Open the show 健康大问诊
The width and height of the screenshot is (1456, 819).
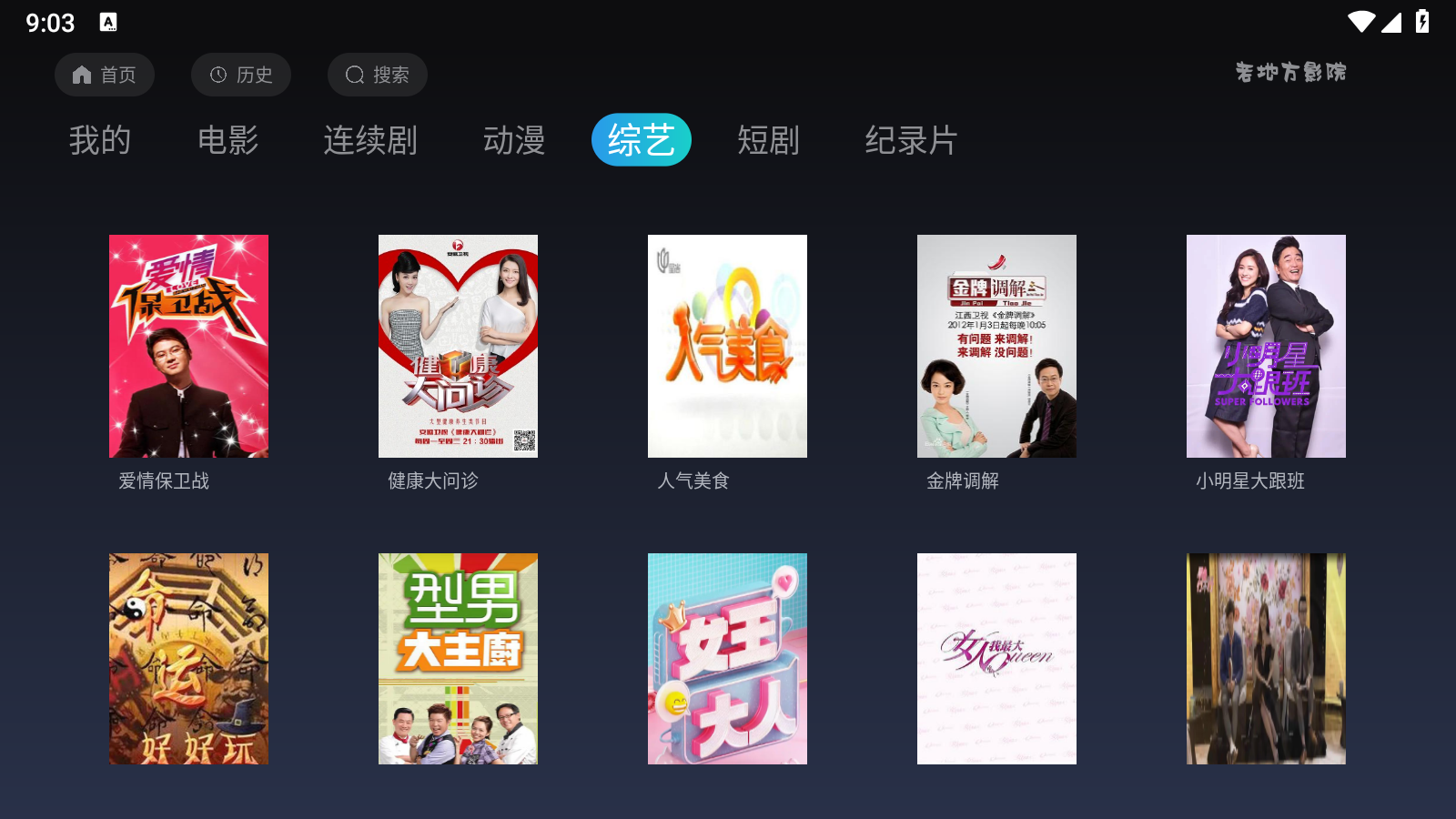pyautogui.click(x=458, y=346)
